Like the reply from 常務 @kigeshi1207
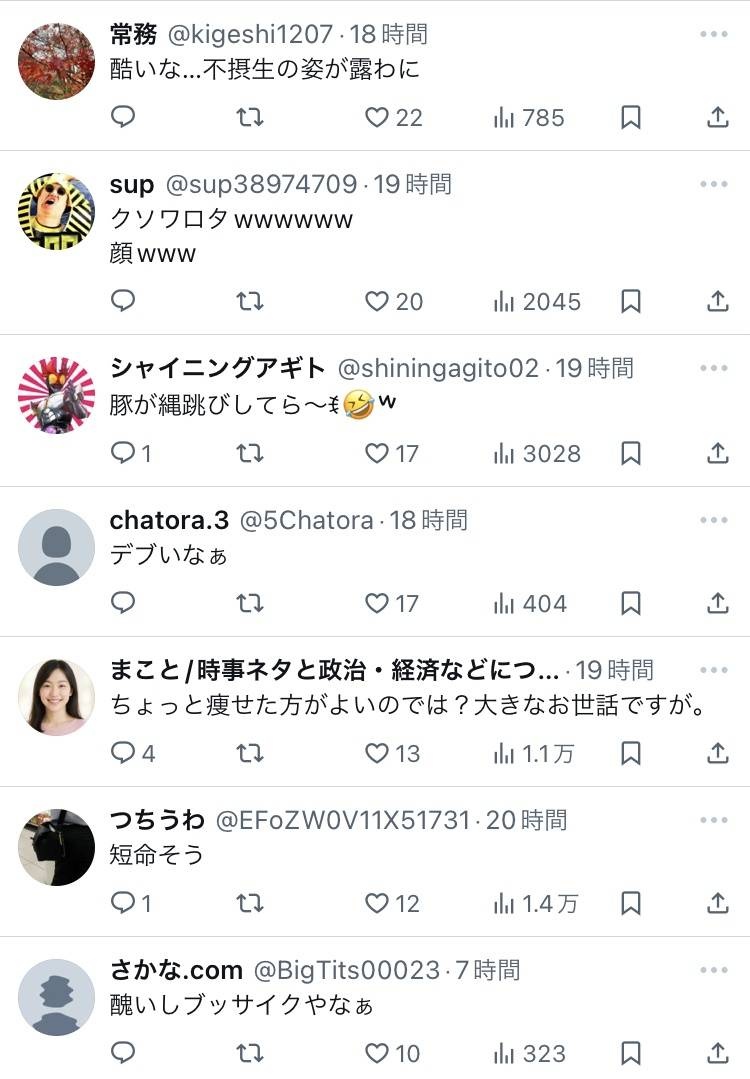This screenshot has width=750, height=1079. pos(377,118)
